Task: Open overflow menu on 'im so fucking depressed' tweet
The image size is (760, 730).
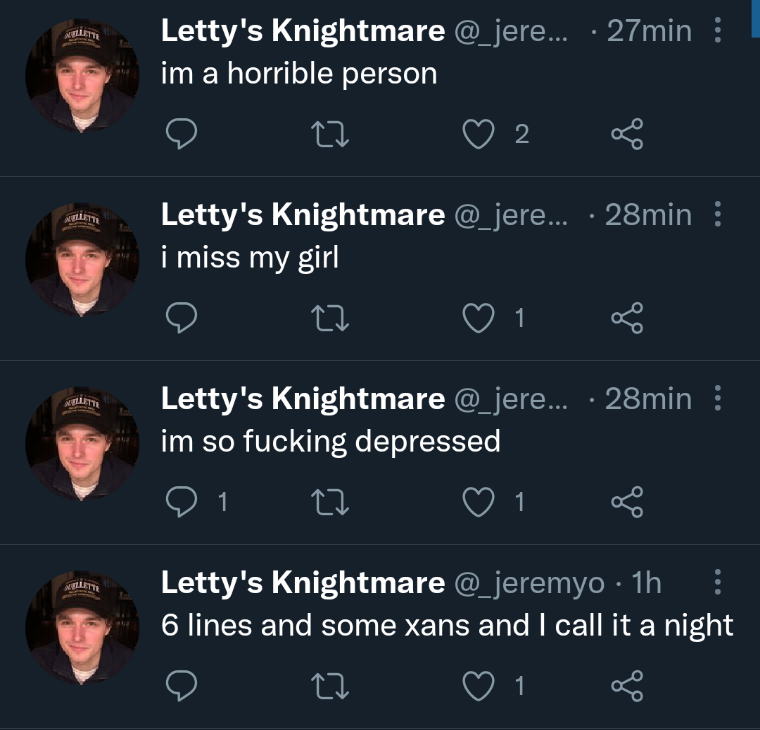Action: coord(717,399)
